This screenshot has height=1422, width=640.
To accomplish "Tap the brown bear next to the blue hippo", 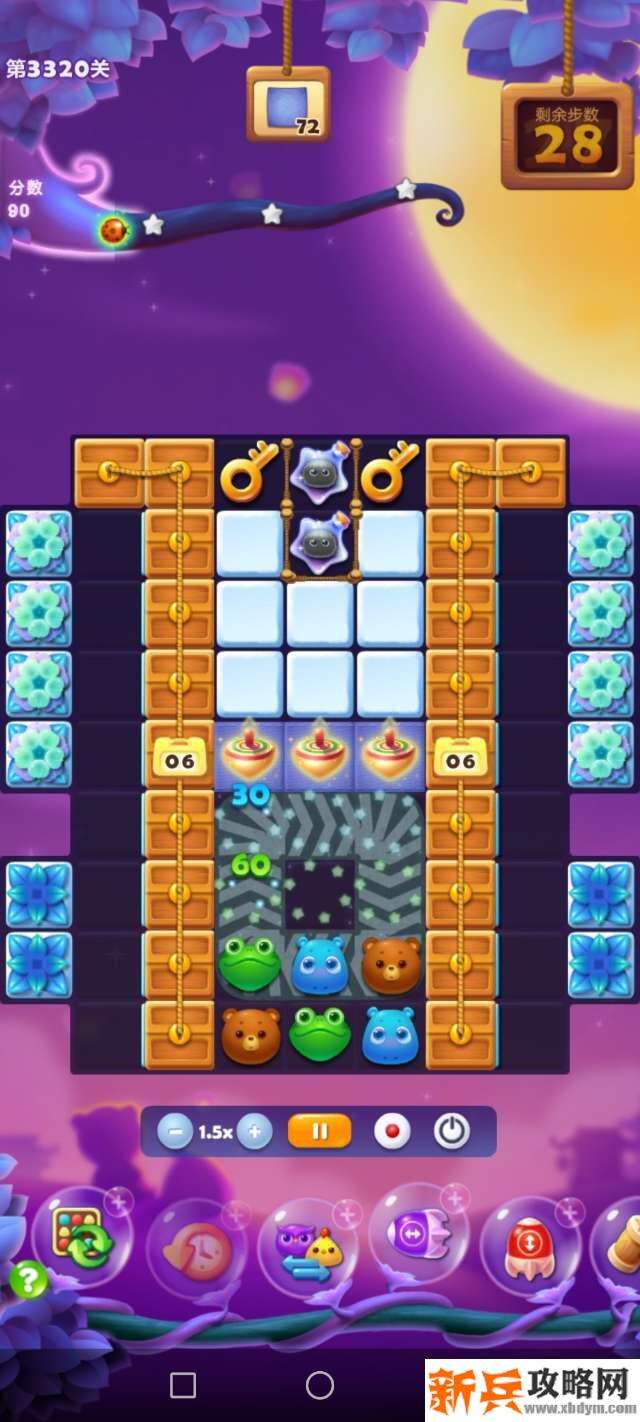I will click(x=390, y=965).
